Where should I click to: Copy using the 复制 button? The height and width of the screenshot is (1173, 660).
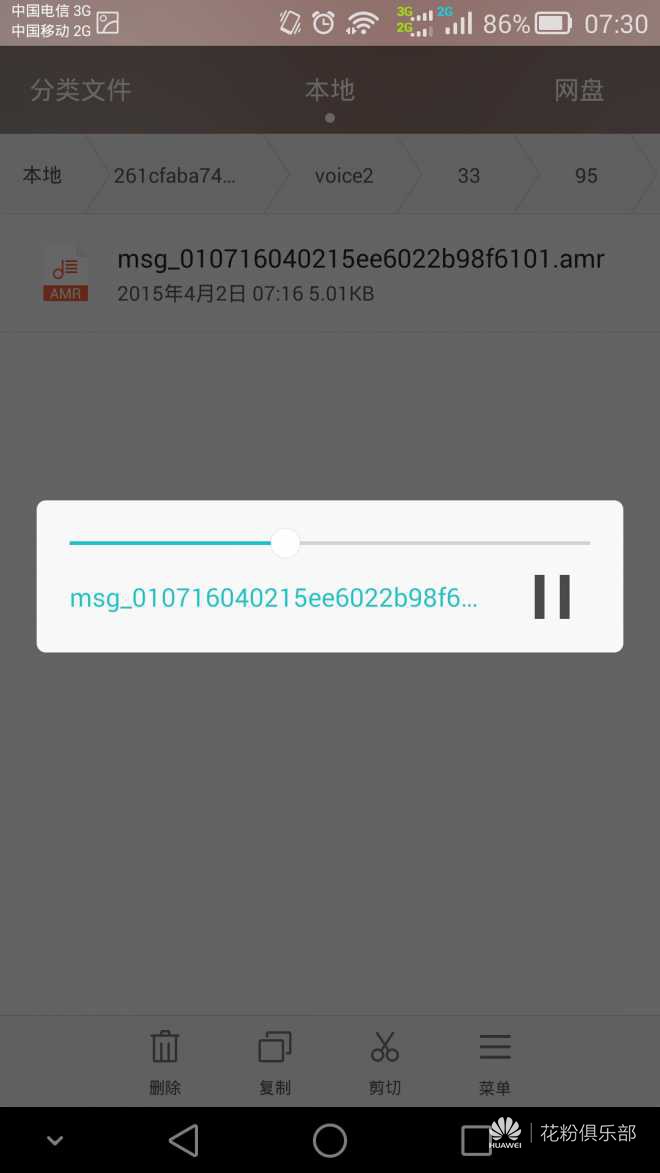[x=275, y=1062]
